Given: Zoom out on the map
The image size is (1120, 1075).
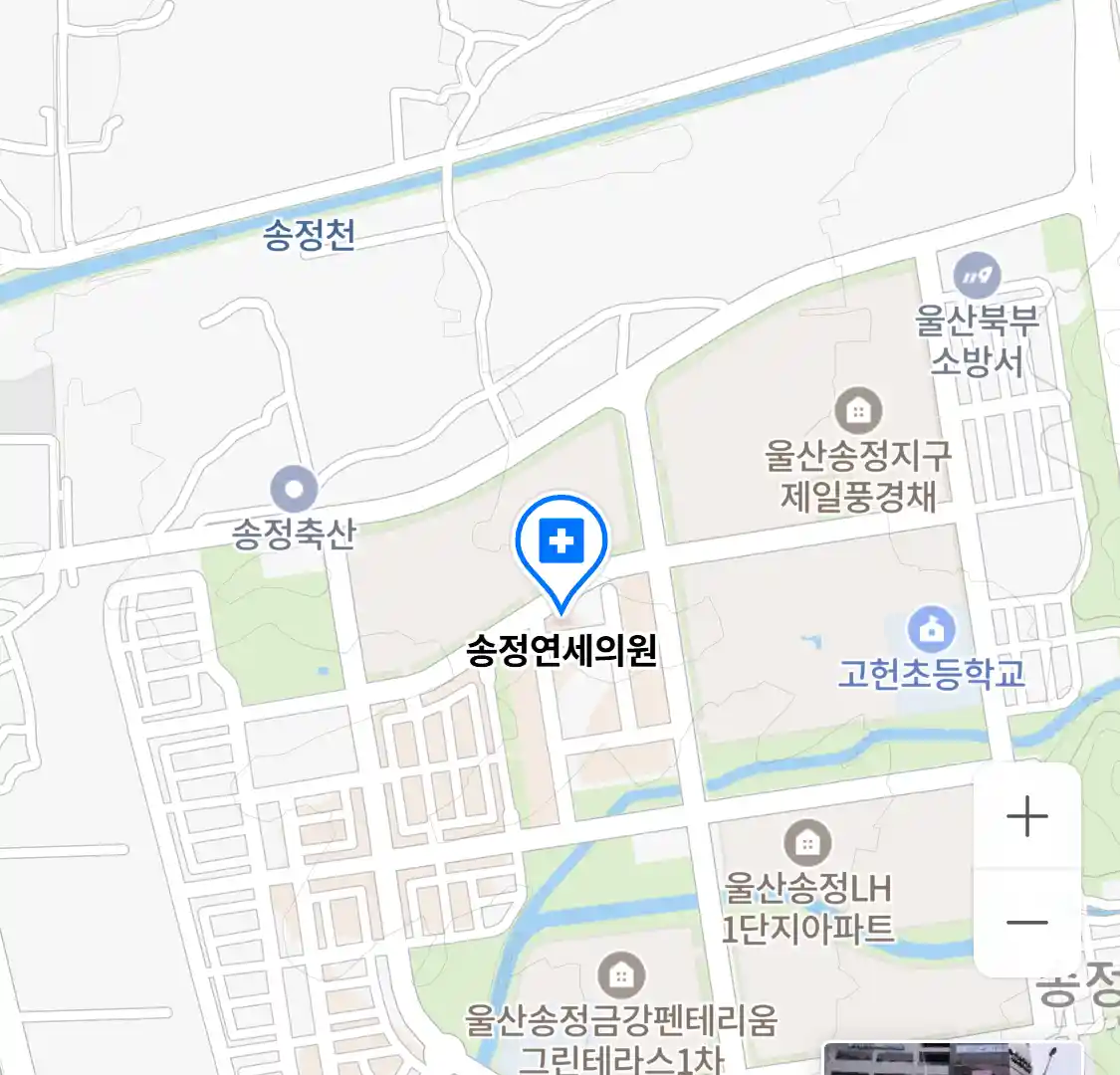Looking at the screenshot, I should click(1026, 923).
